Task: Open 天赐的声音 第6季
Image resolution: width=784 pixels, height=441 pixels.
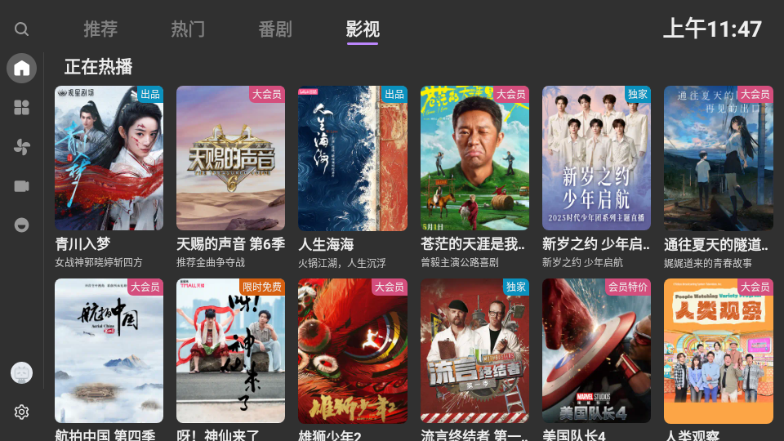Action: [x=230, y=159]
